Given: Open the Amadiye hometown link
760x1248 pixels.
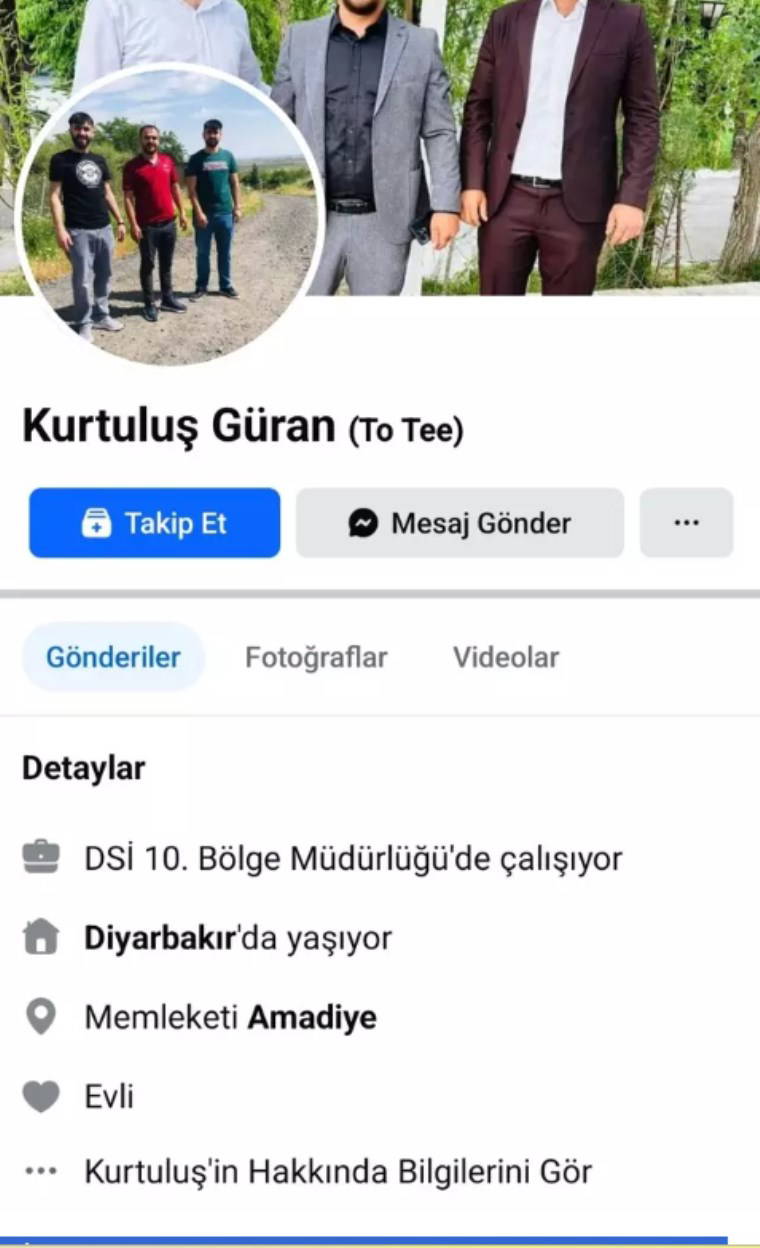Looking at the screenshot, I should coord(312,1017).
